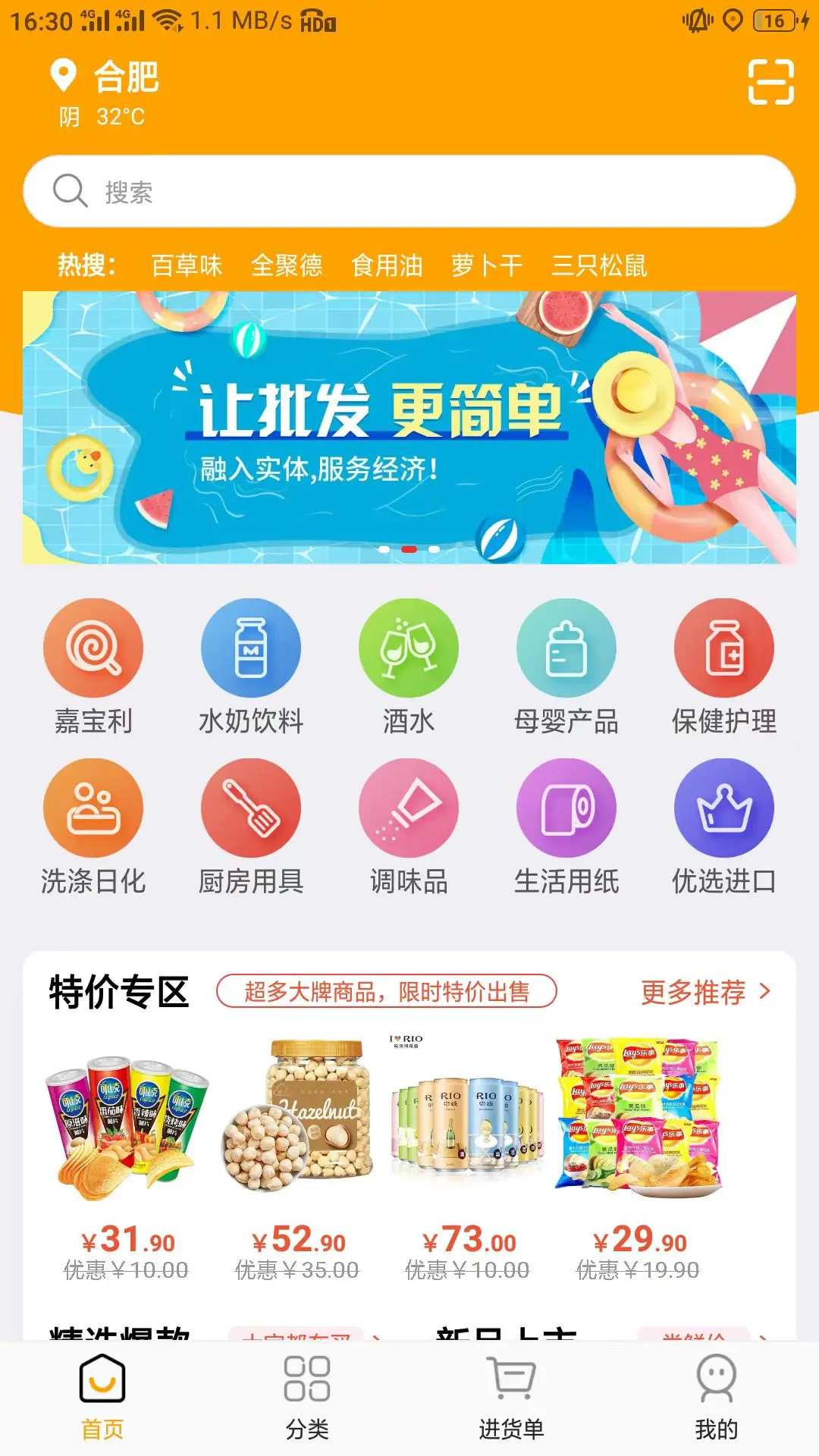Open the 进货单 tab
The height and width of the screenshot is (1456, 819).
pos(512,1397)
